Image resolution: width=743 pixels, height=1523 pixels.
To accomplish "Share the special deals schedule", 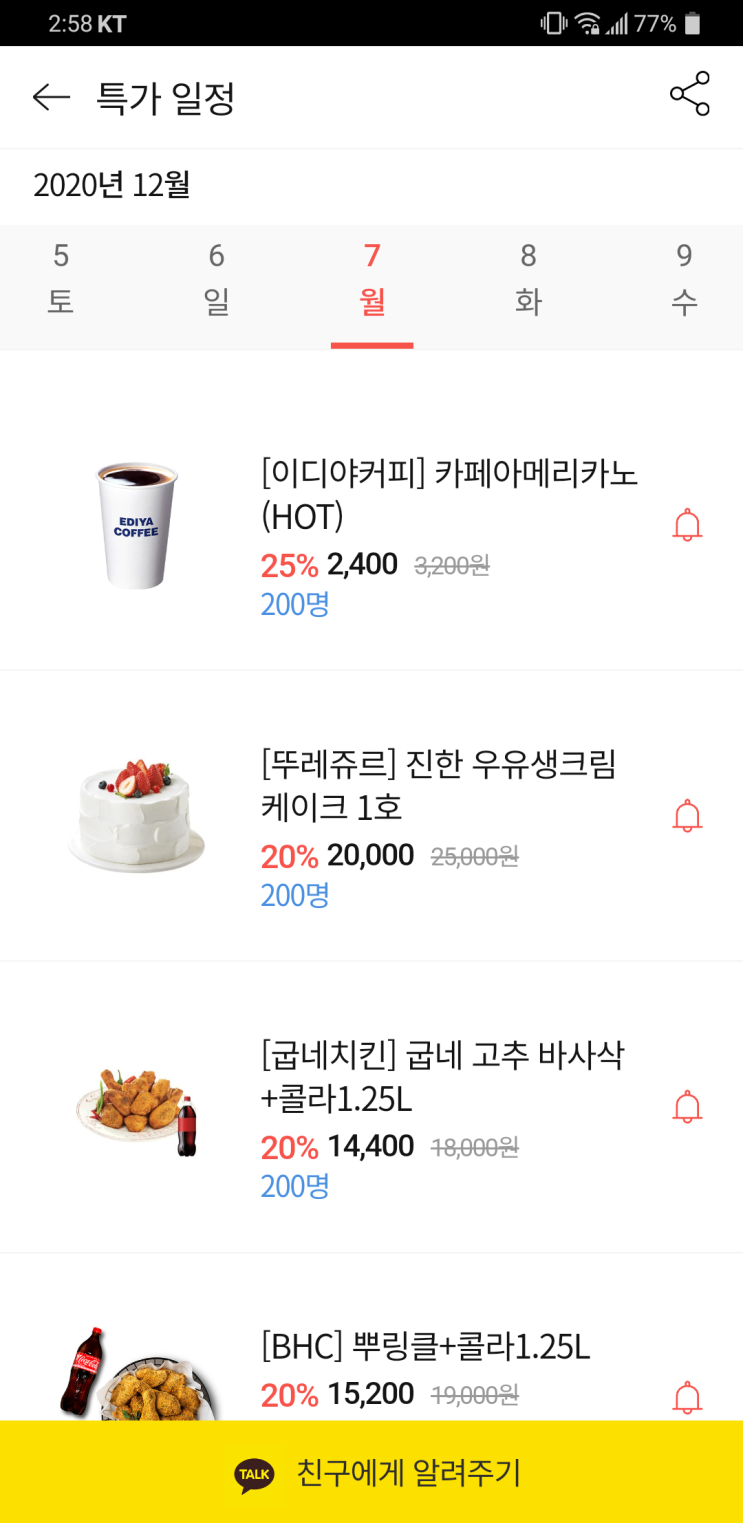I will (689, 94).
